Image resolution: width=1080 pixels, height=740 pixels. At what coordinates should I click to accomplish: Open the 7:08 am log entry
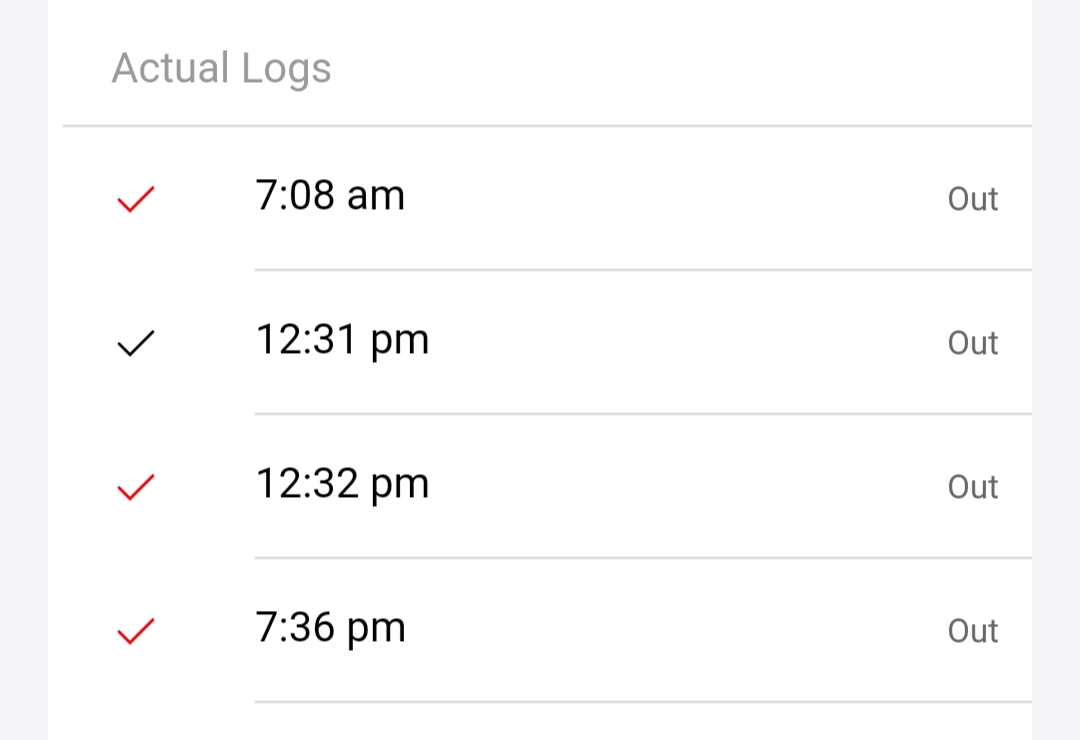(330, 196)
